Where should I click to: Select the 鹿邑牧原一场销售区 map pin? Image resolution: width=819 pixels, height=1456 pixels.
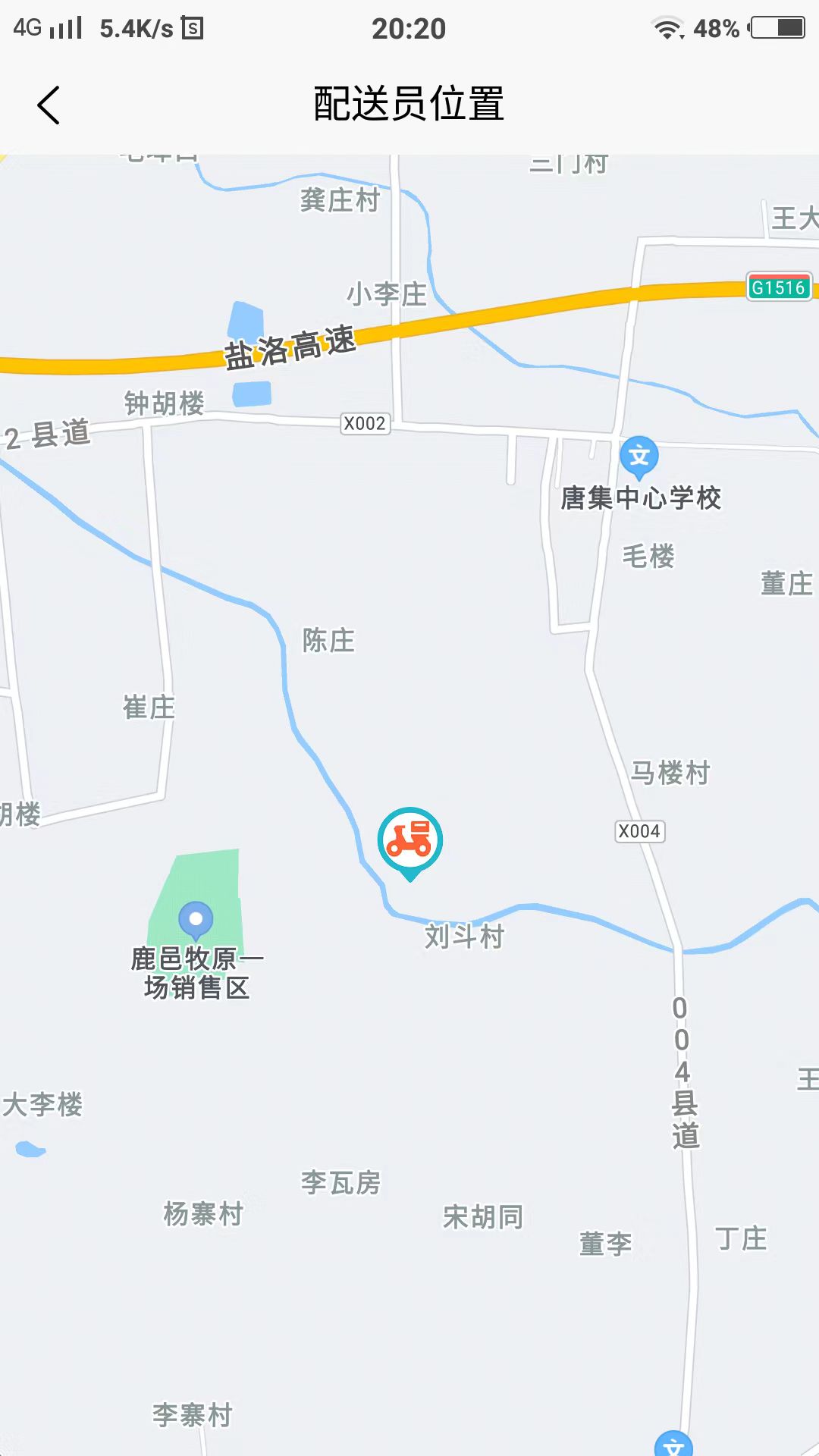click(196, 919)
